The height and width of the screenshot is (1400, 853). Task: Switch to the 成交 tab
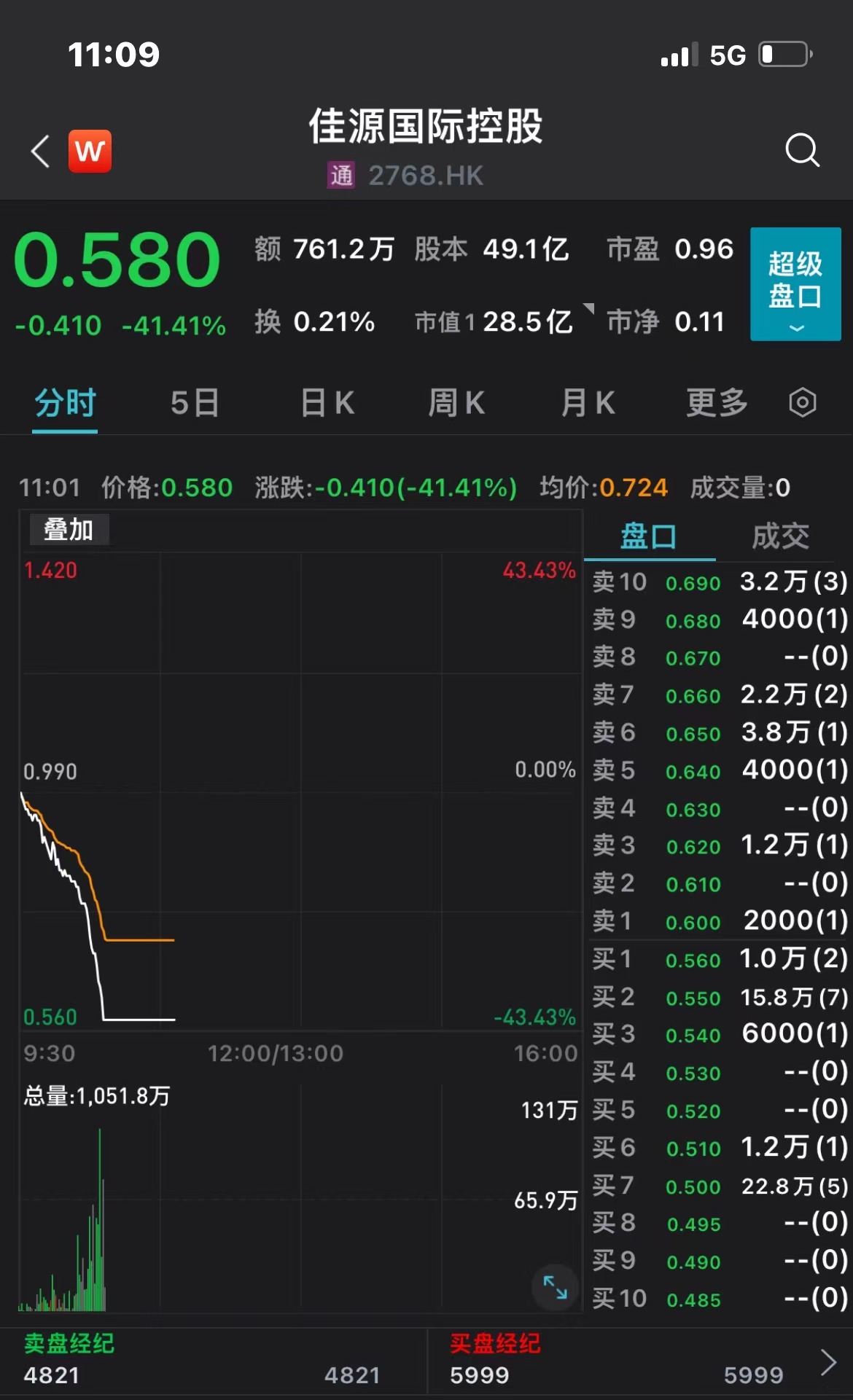coord(780,536)
